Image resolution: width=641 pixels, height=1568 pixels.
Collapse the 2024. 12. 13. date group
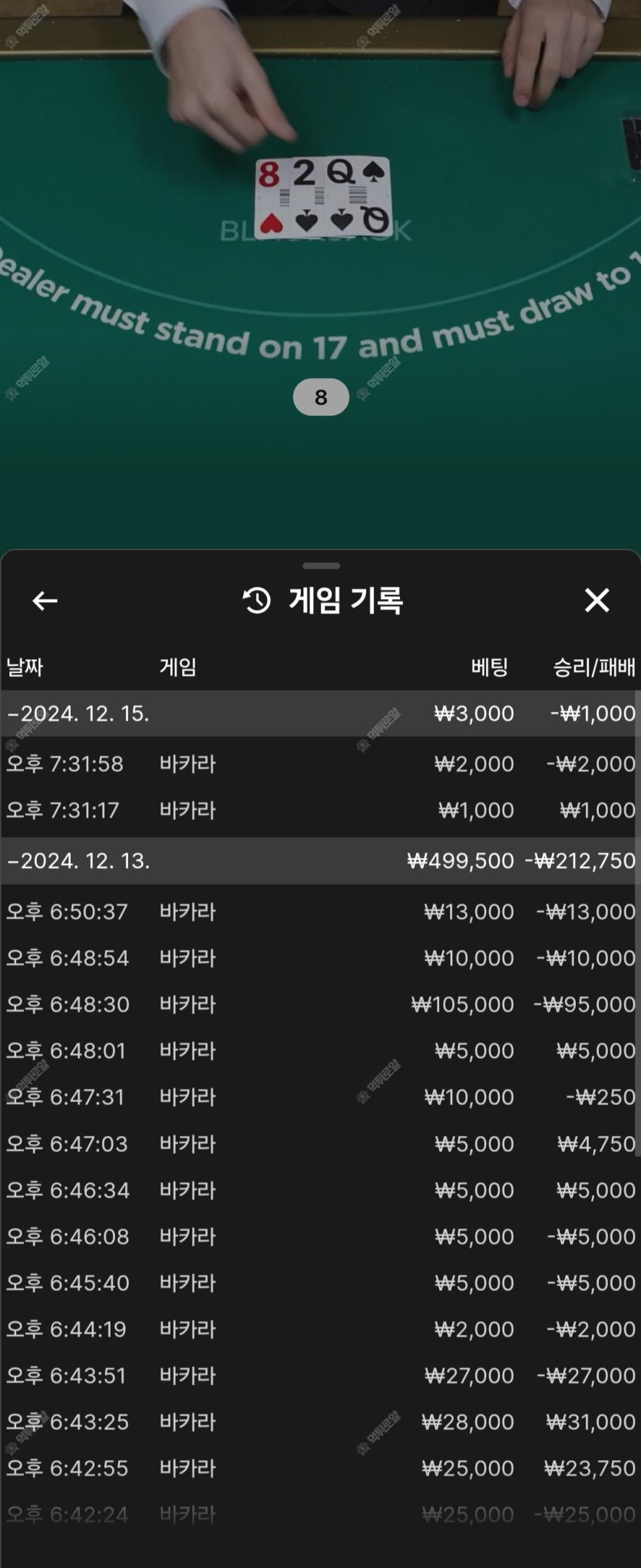tap(79, 860)
